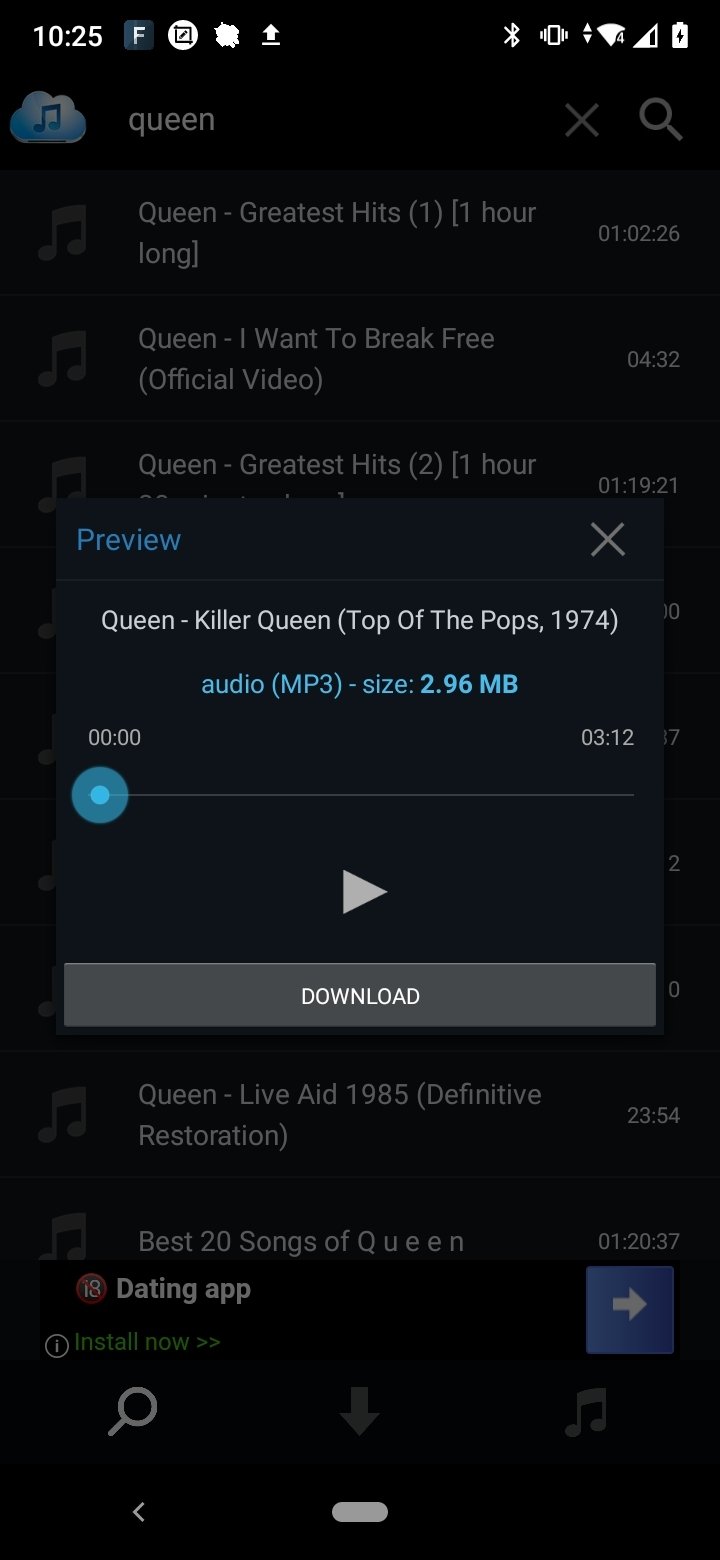
Task: Close the Preview dialog
Action: click(607, 540)
